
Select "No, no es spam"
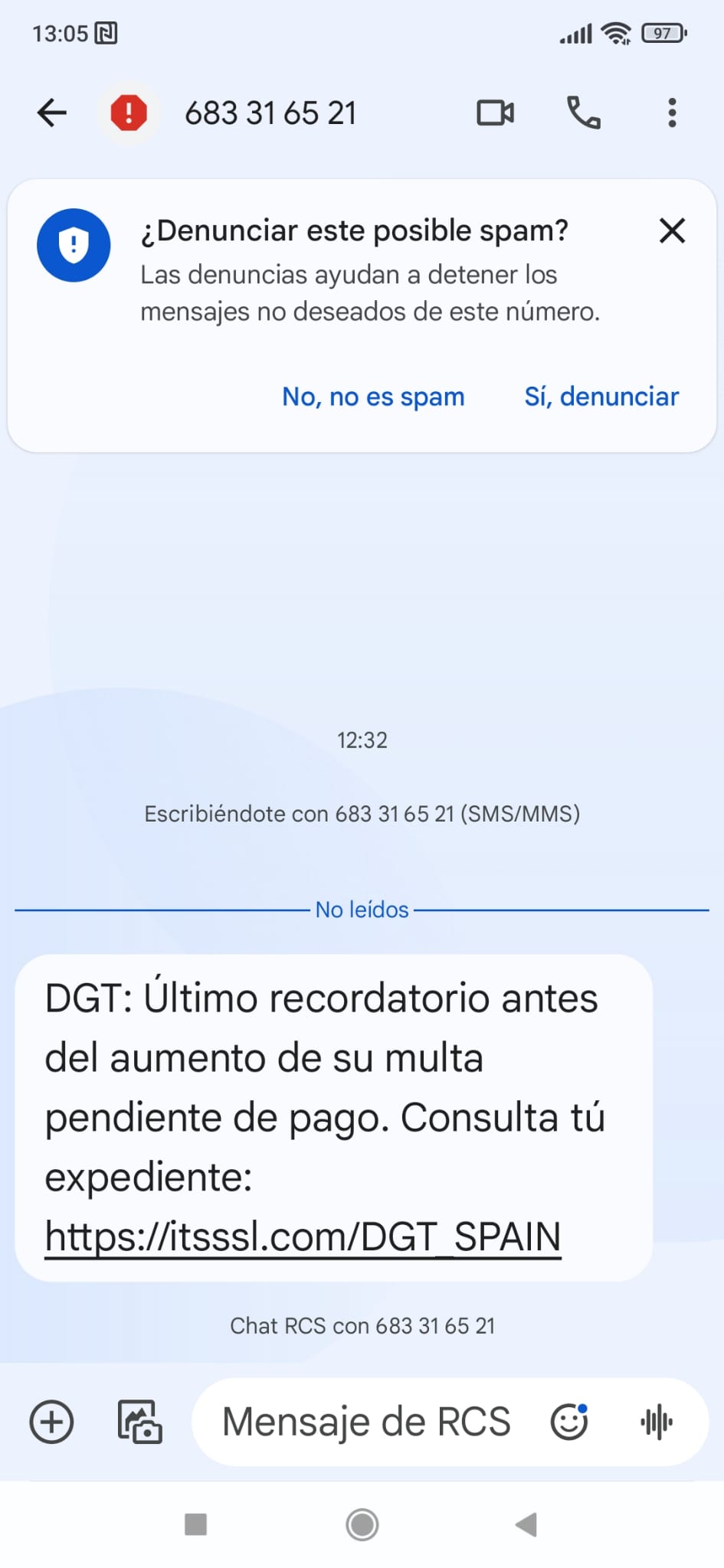tap(373, 397)
